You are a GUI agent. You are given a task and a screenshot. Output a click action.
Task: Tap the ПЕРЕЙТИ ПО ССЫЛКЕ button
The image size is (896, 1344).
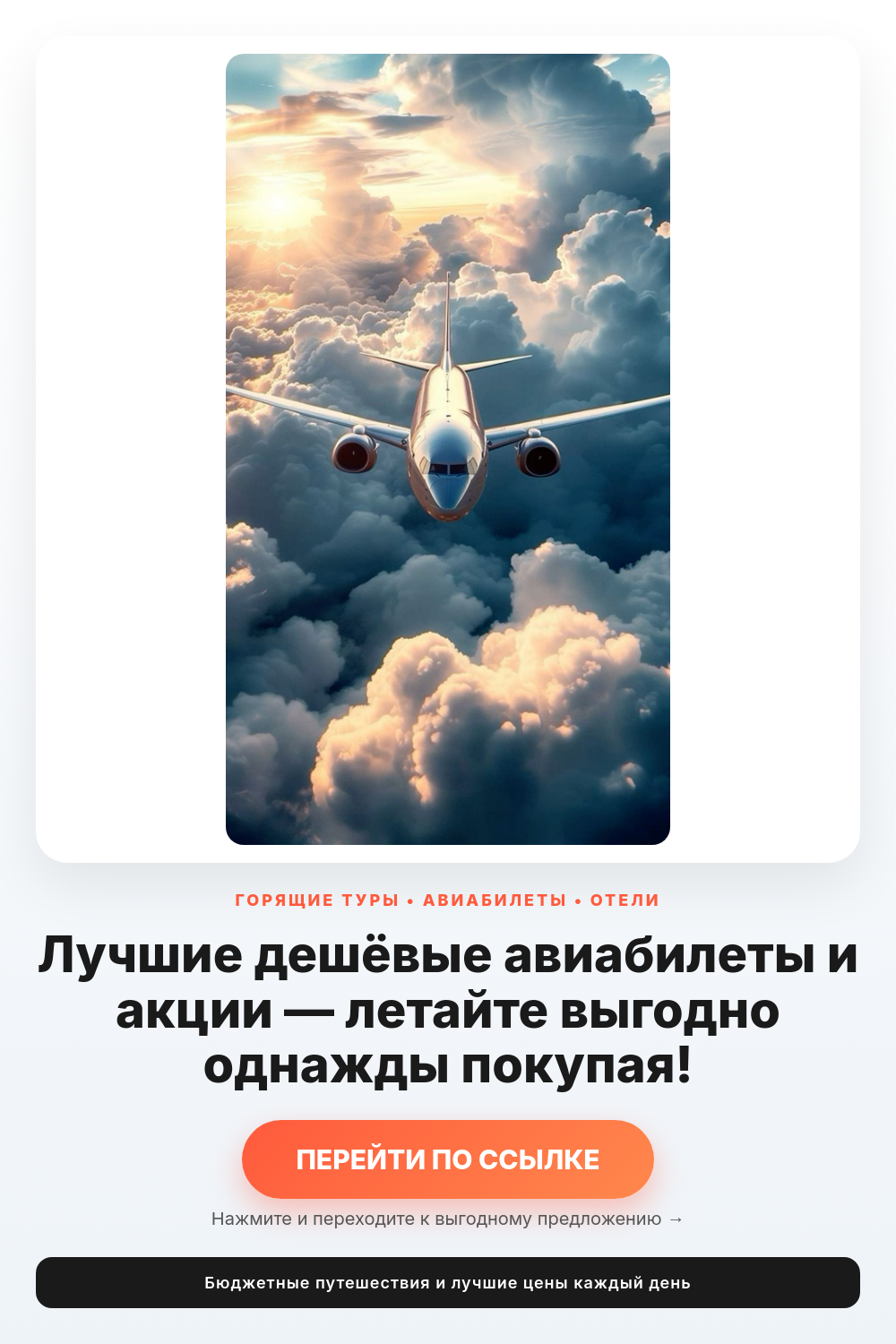[x=448, y=1159]
